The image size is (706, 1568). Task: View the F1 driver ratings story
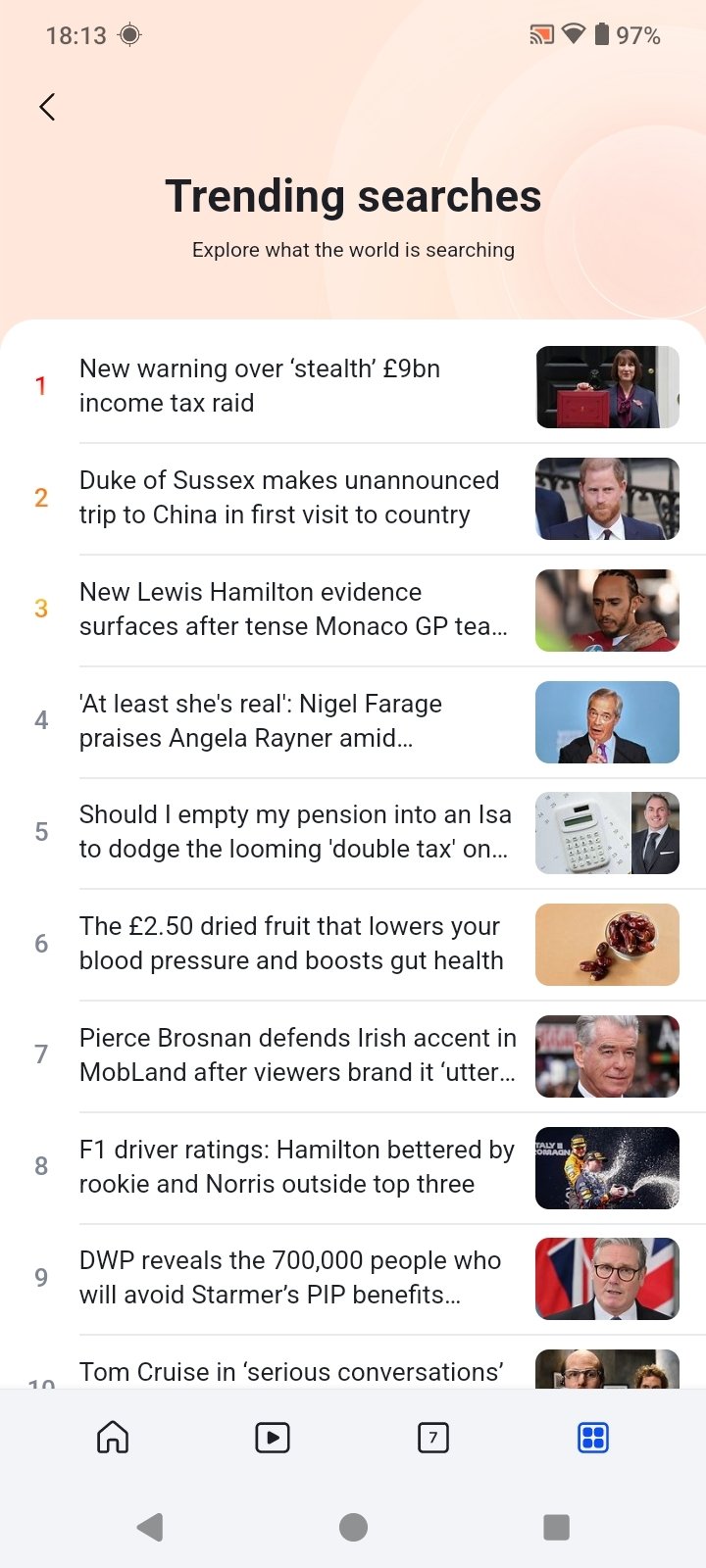(x=353, y=1167)
